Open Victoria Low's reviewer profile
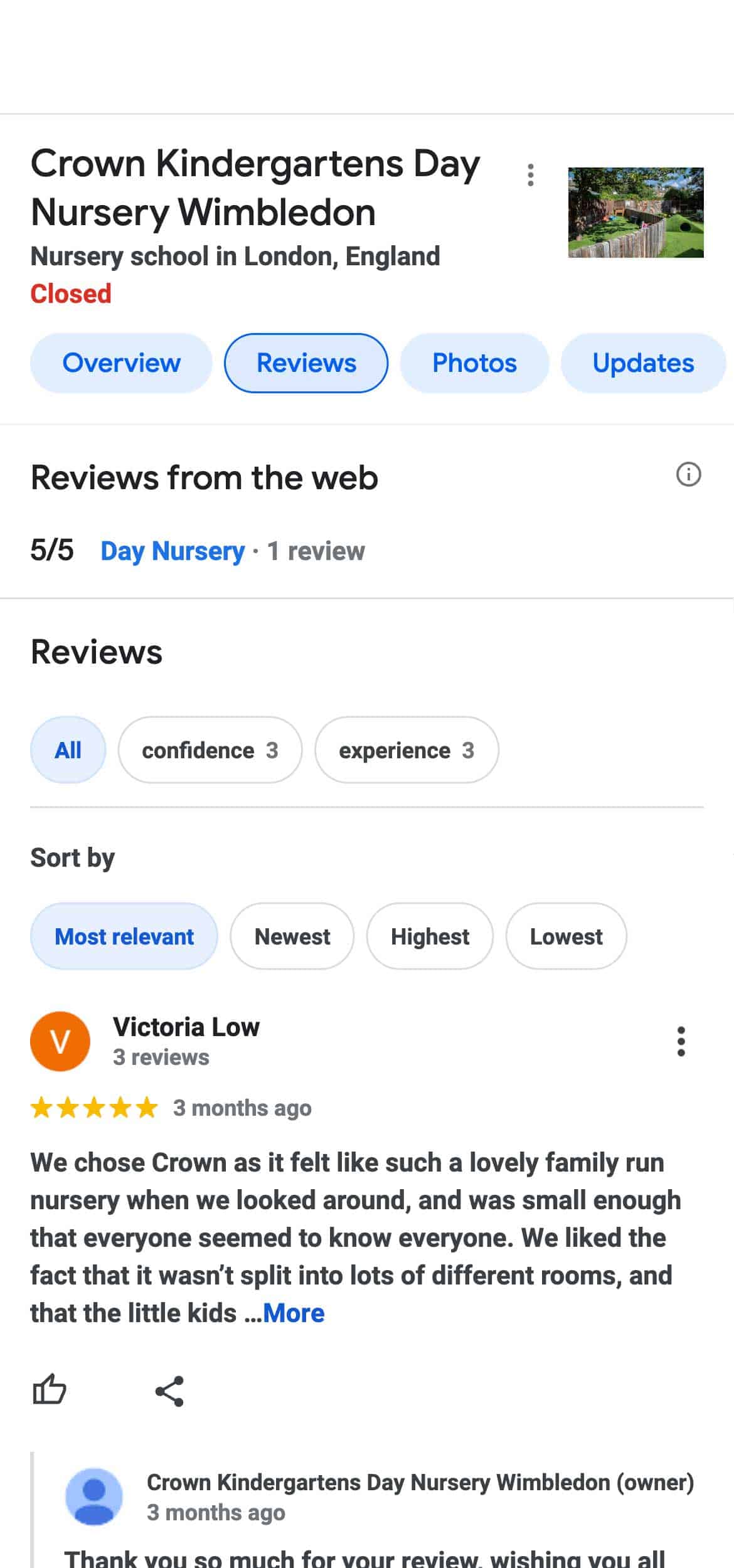Viewport: 734px width, 1568px height. [x=186, y=1027]
